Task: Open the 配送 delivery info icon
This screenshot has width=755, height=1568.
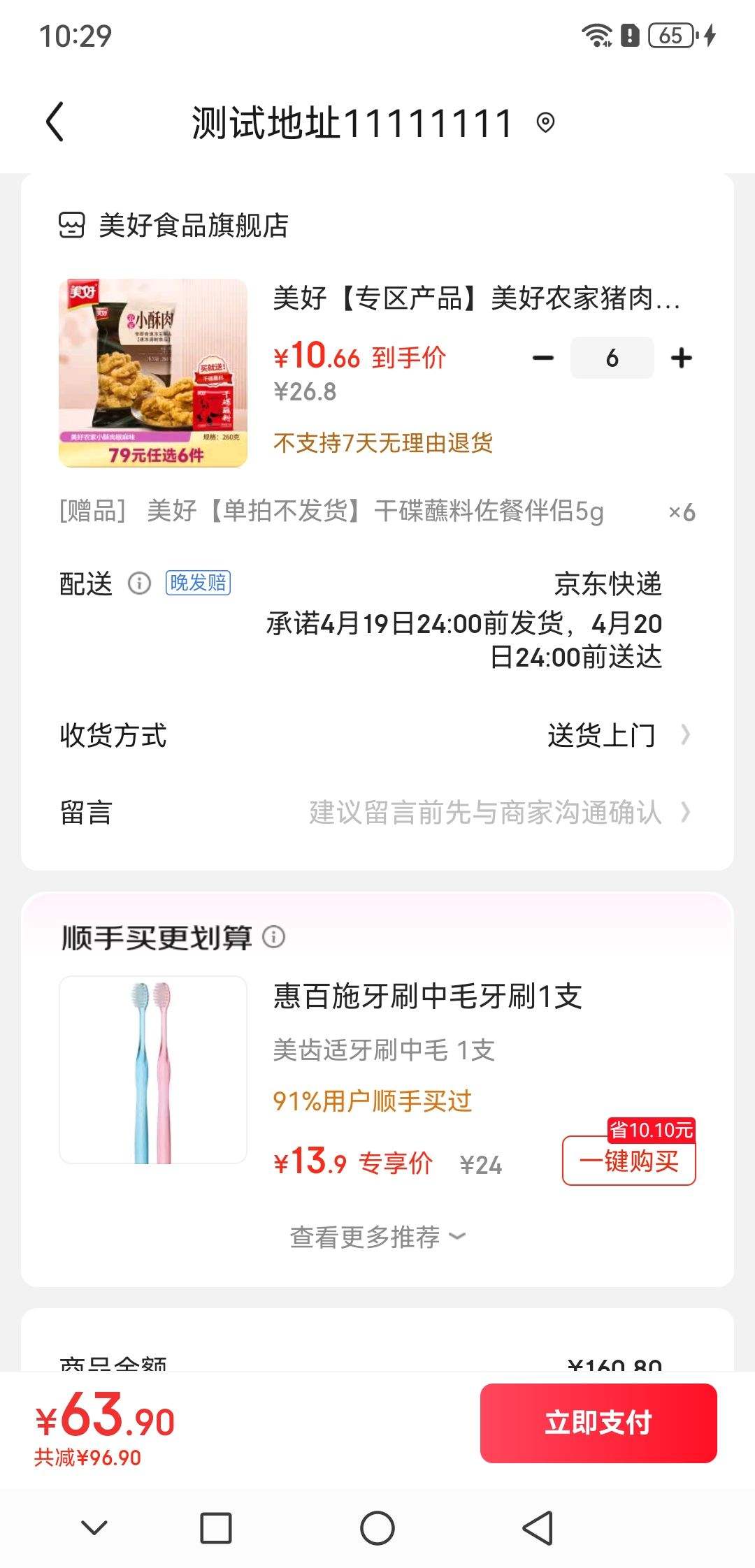Action: pyautogui.click(x=138, y=585)
